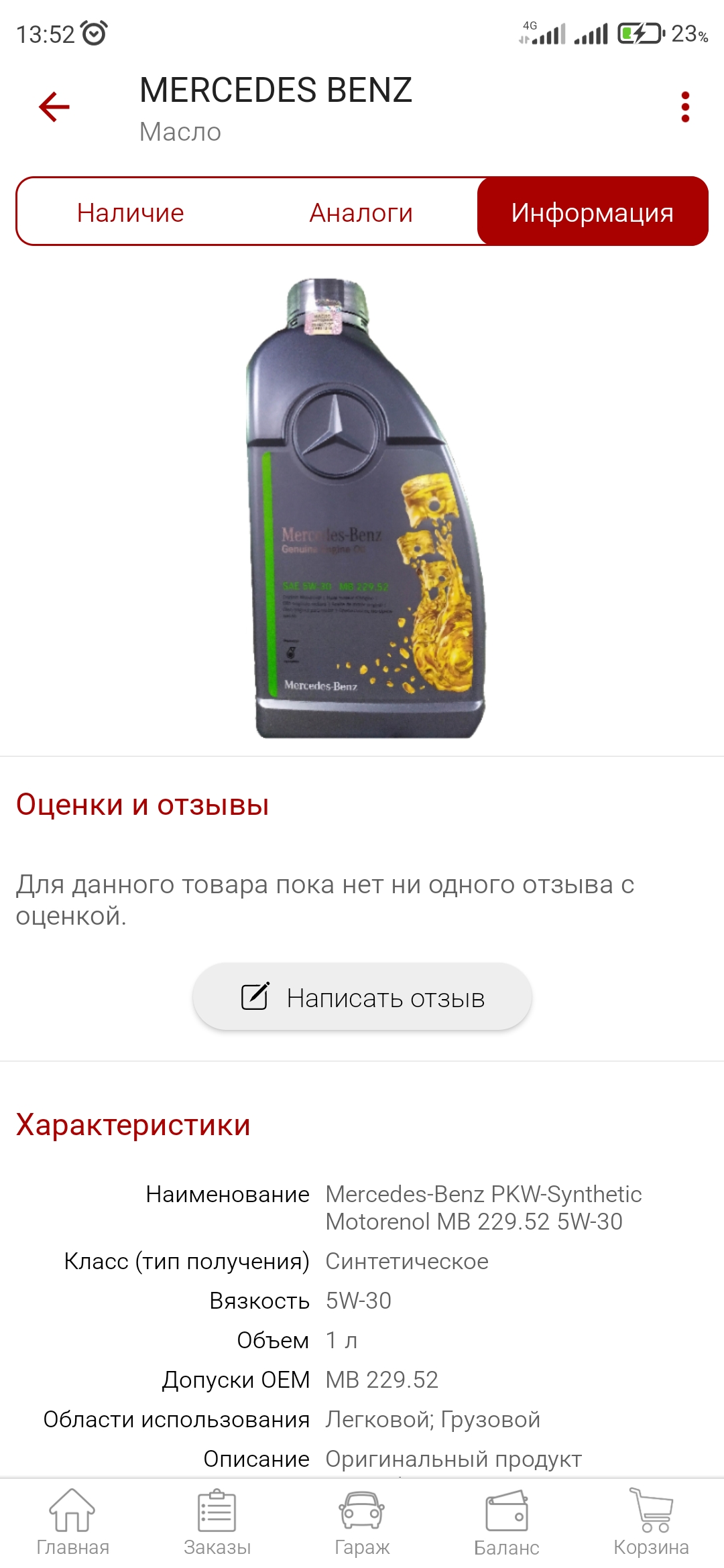The width and height of the screenshot is (724, 1568).
Task: Switch to the Аналоги tab
Action: [361, 212]
